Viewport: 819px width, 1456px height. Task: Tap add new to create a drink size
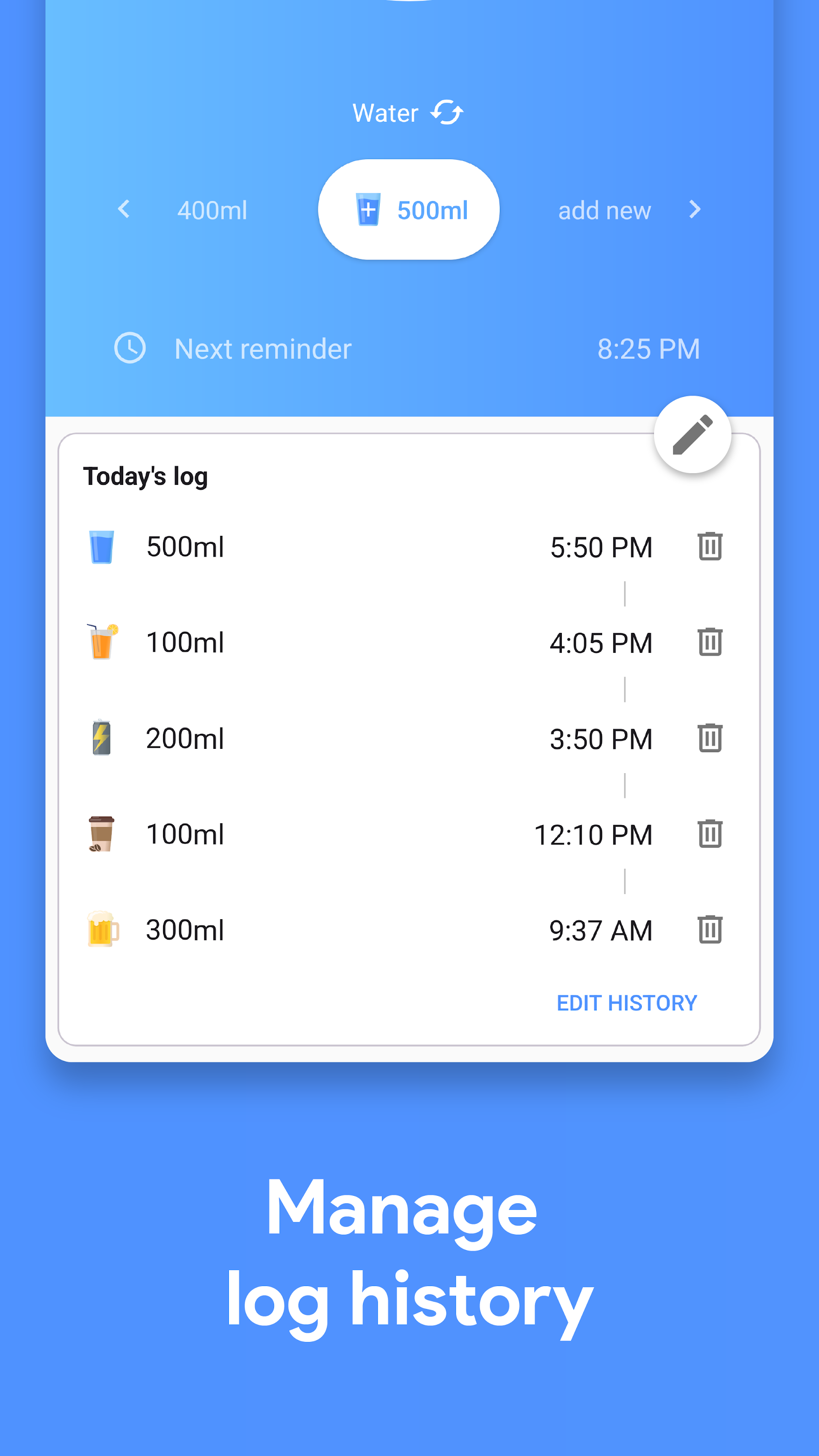coord(603,210)
